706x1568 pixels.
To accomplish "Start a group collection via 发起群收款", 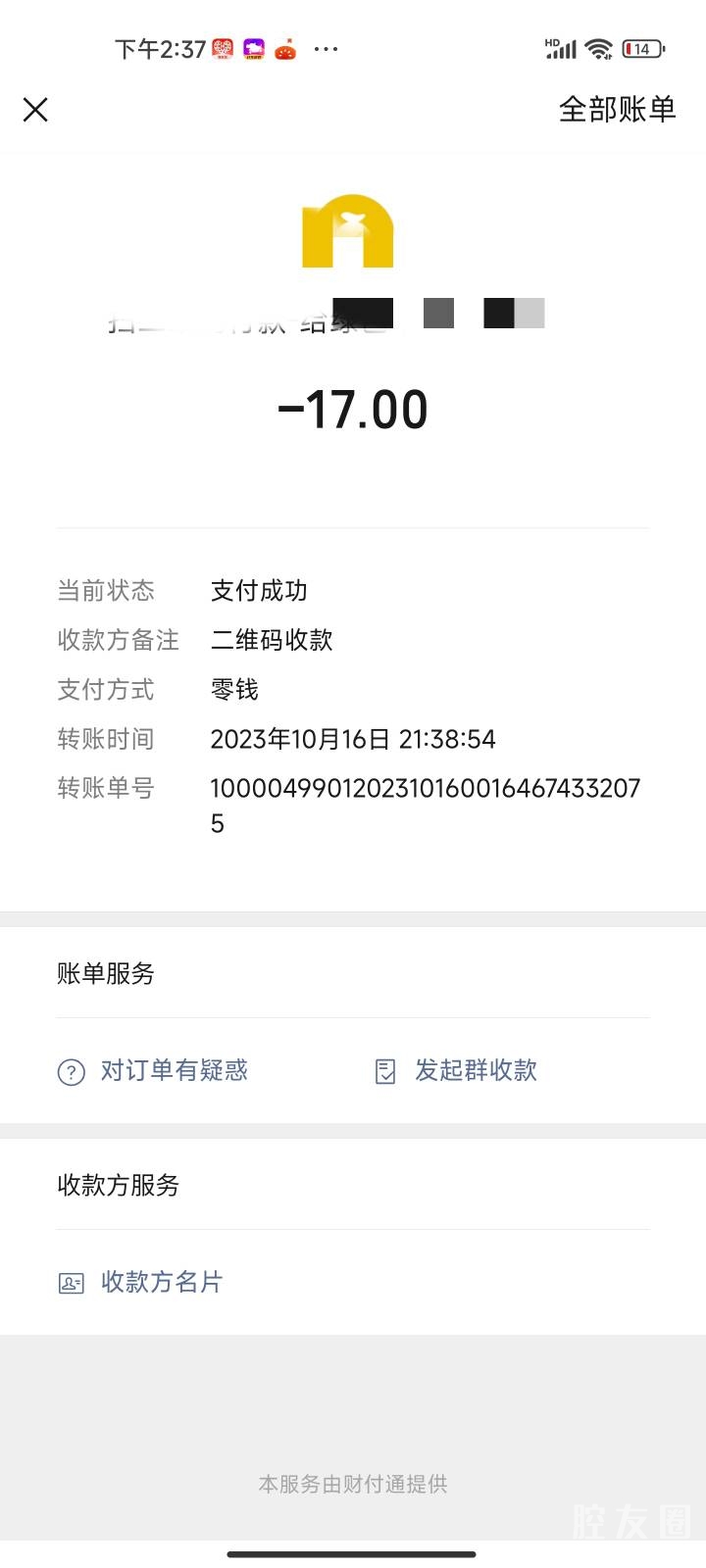I will click(x=457, y=1070).
